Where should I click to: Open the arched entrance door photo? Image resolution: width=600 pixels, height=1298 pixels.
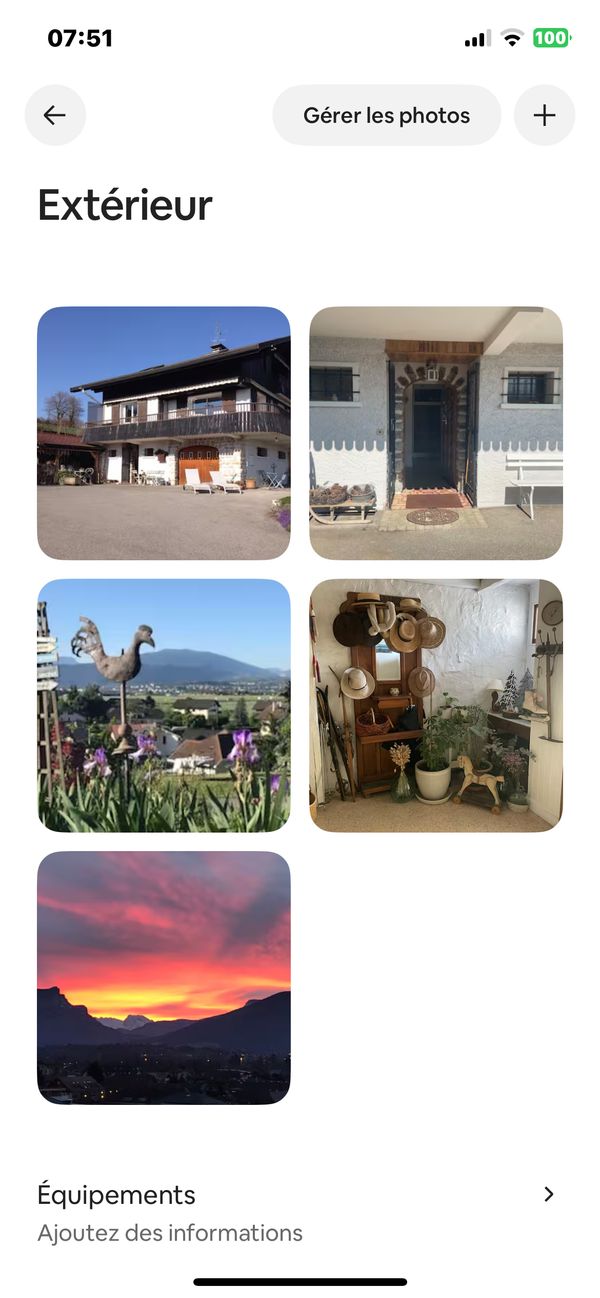click(436, 433)
